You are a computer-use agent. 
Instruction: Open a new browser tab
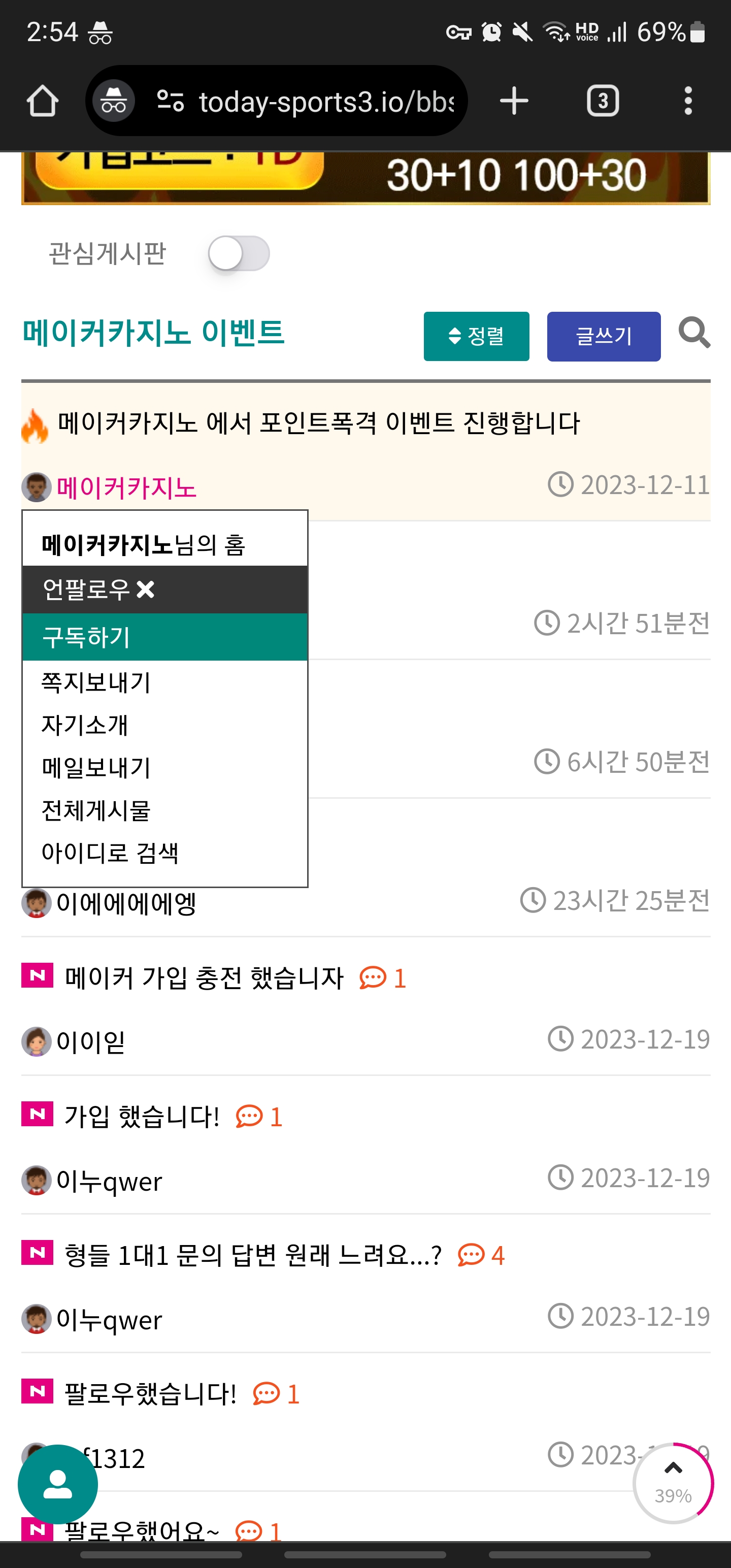pyautogui.click(x=514, y=101)
